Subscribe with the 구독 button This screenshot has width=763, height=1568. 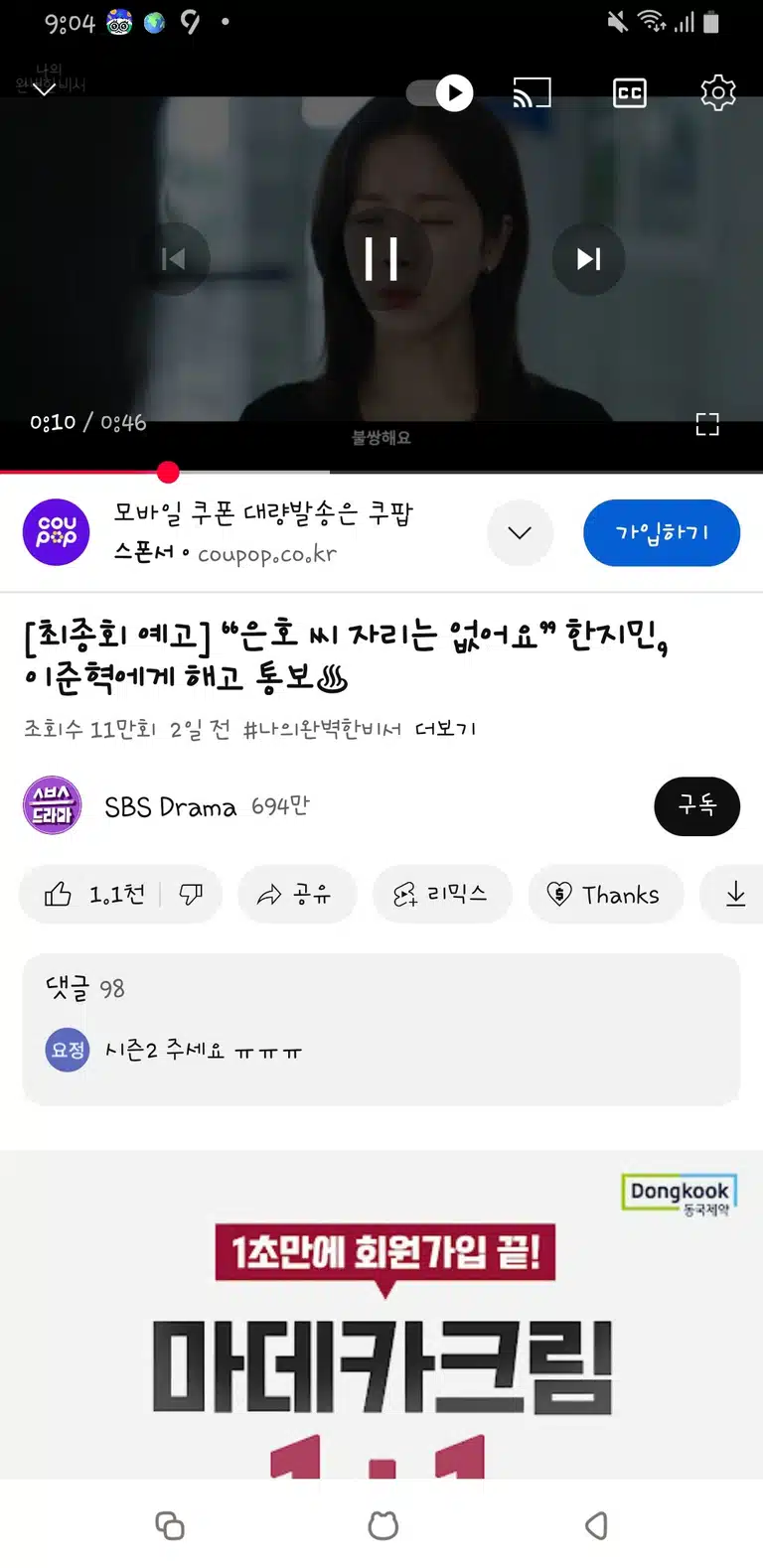pos(696,805)
